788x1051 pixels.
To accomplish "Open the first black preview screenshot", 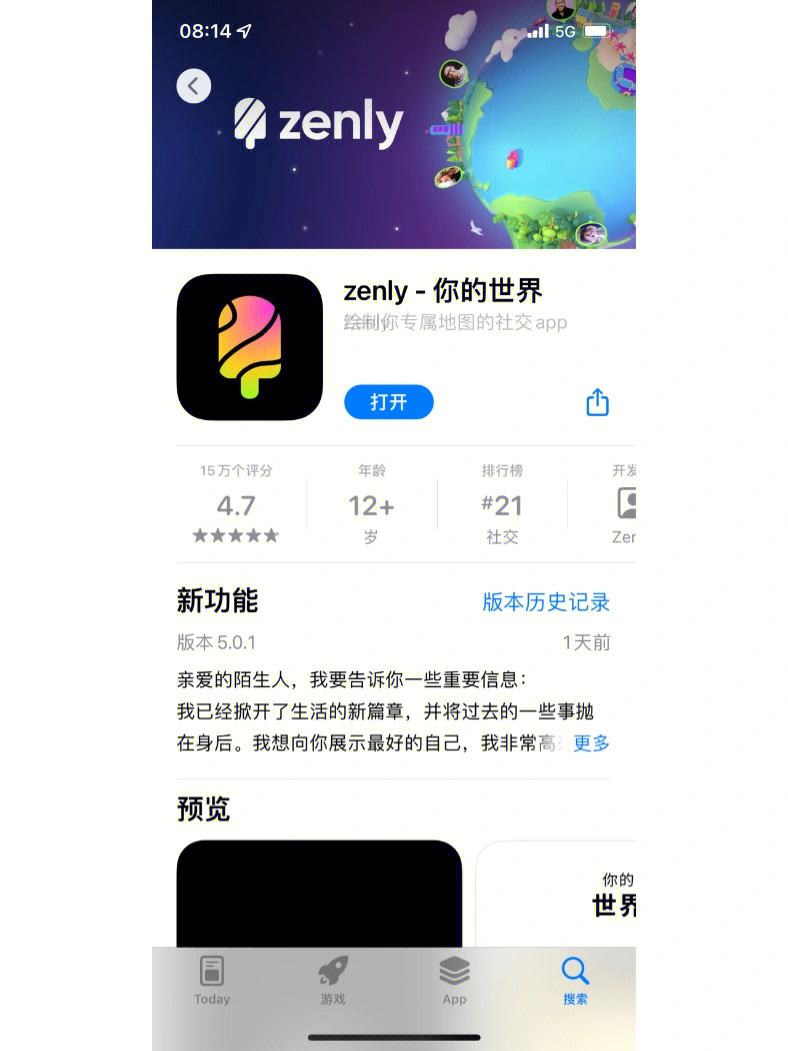I will tap(319, 893).
